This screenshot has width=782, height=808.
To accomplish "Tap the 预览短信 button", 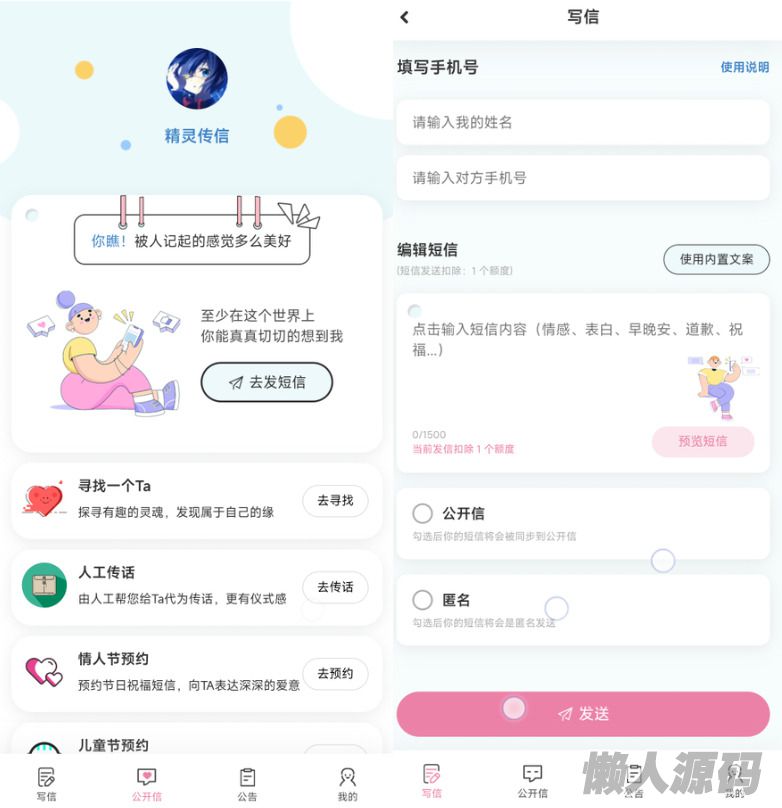I will click(702, 441).
